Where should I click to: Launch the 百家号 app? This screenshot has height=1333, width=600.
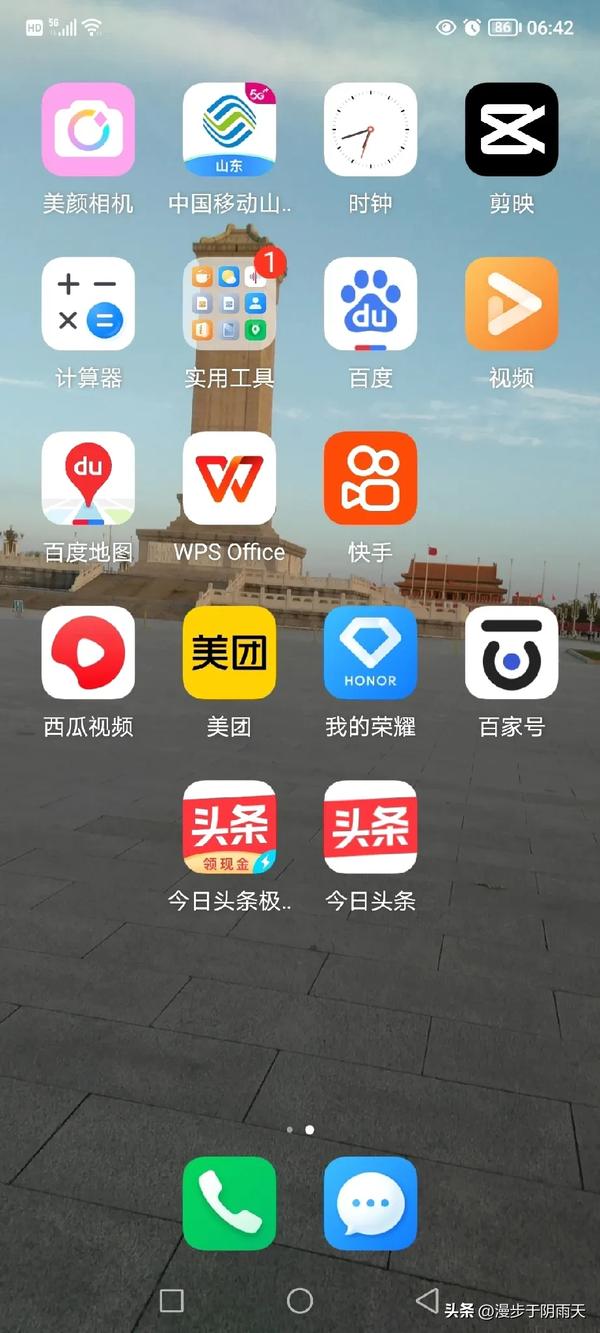tap(511, 652)
